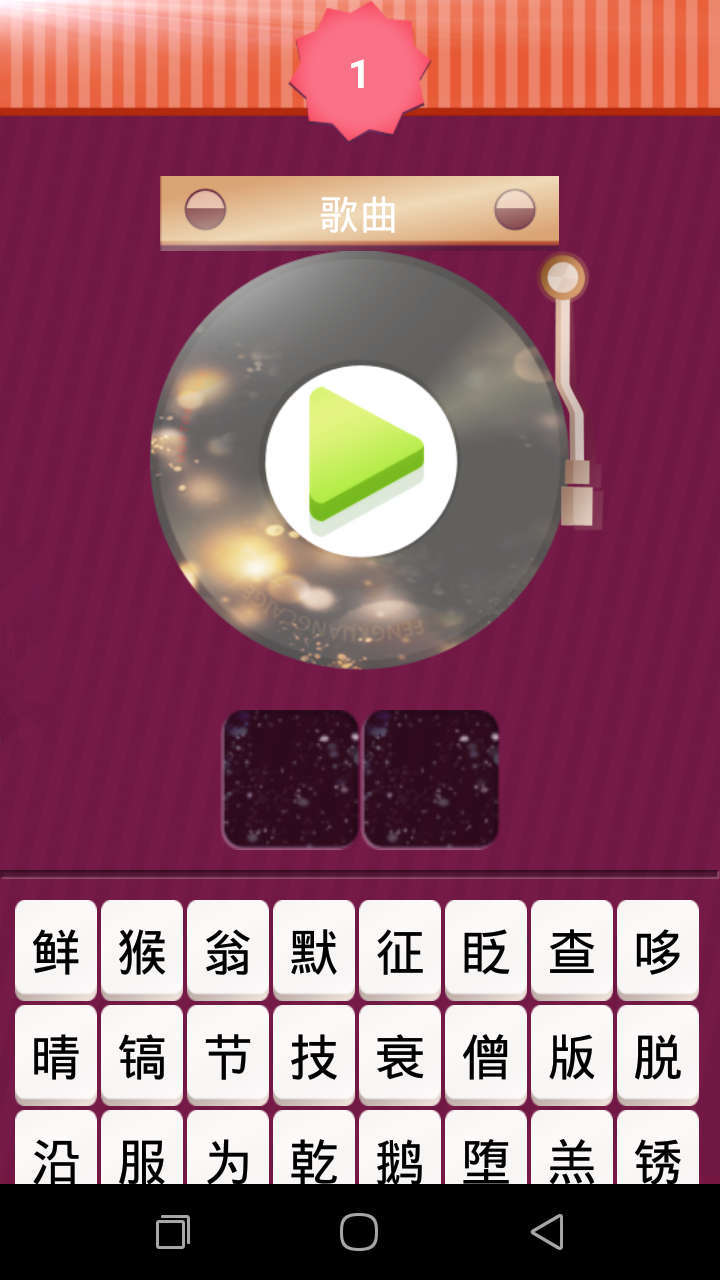Select the 节 character tile
Image resolution: width=720 pixels, height=1280 pixels.
228,1054
